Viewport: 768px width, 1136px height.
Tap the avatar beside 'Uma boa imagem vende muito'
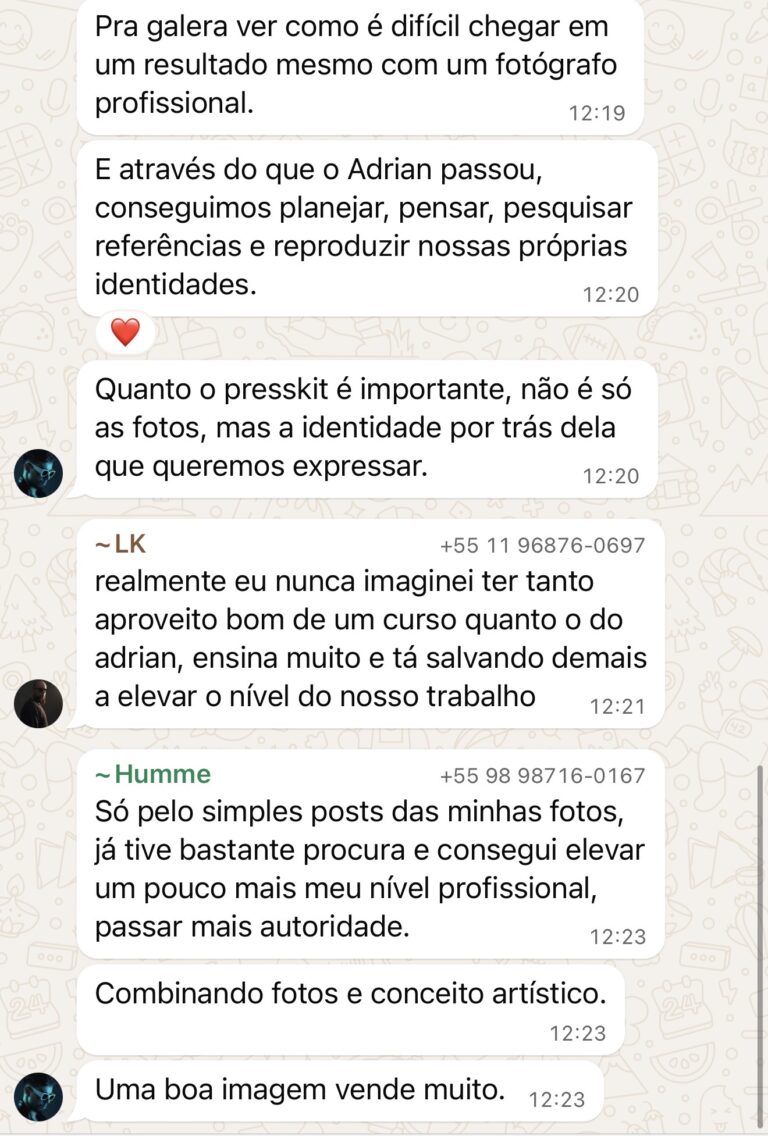tap(39, 1096)
